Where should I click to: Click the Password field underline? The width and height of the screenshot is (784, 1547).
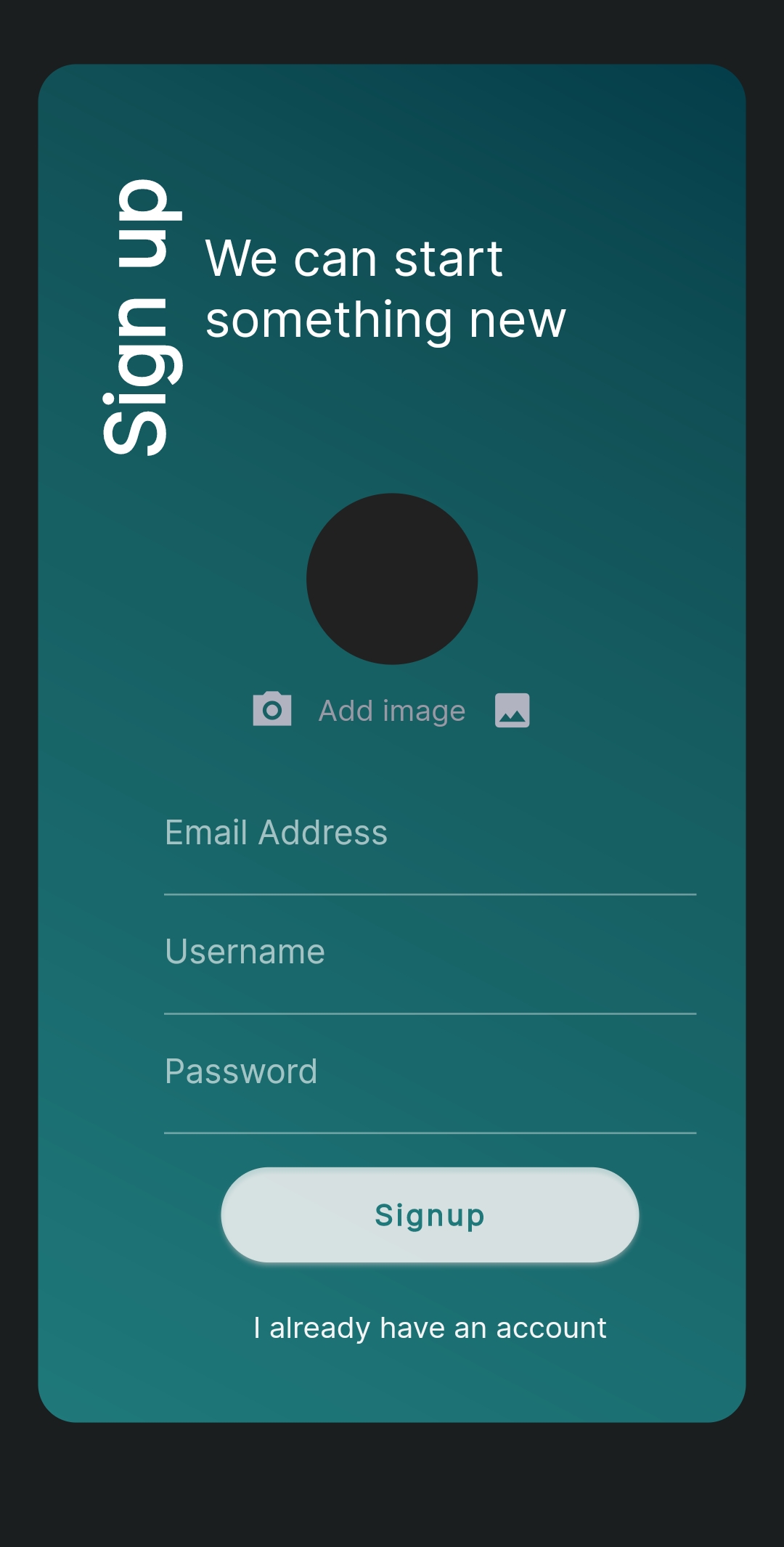click(430, 1132)
